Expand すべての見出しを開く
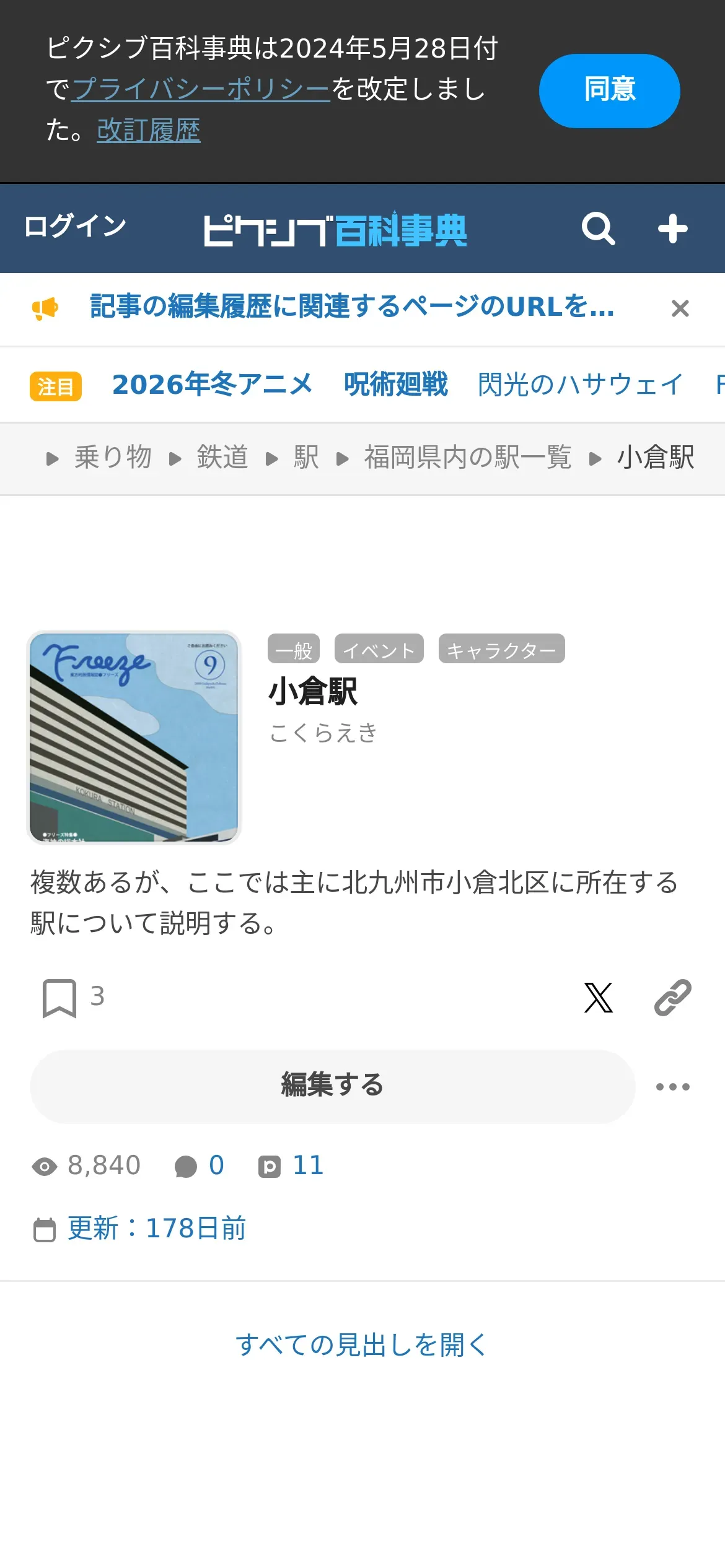The image size is (725, 1568). coord(362,1344)
